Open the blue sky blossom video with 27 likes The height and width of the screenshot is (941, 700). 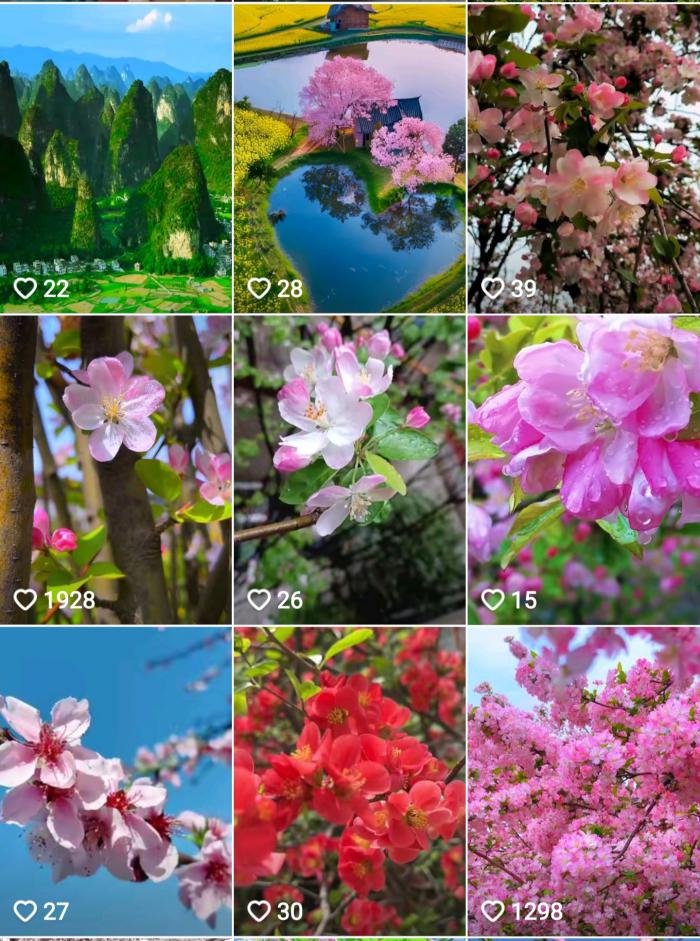[116, 780]
